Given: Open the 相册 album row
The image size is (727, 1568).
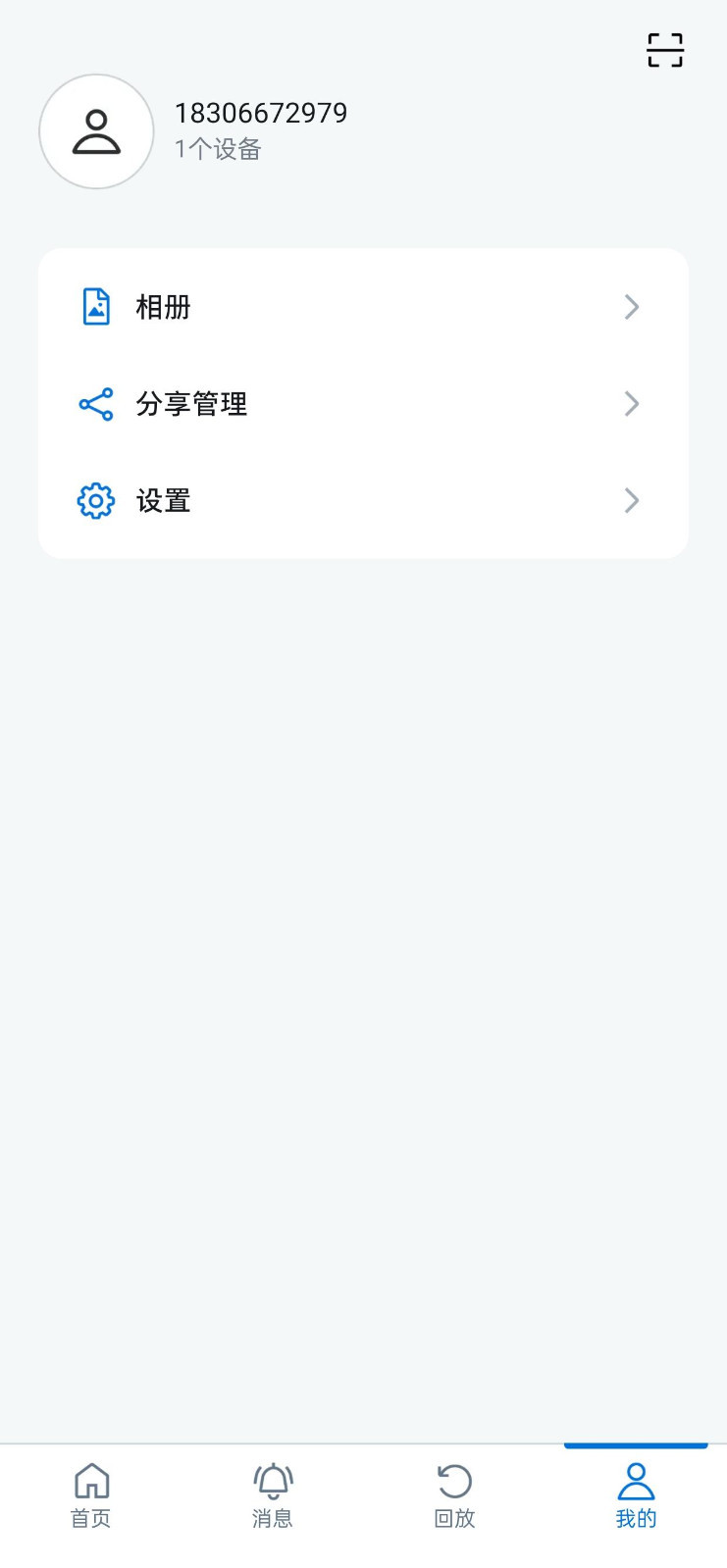Looking at the screenshot, I should point(363,307).
